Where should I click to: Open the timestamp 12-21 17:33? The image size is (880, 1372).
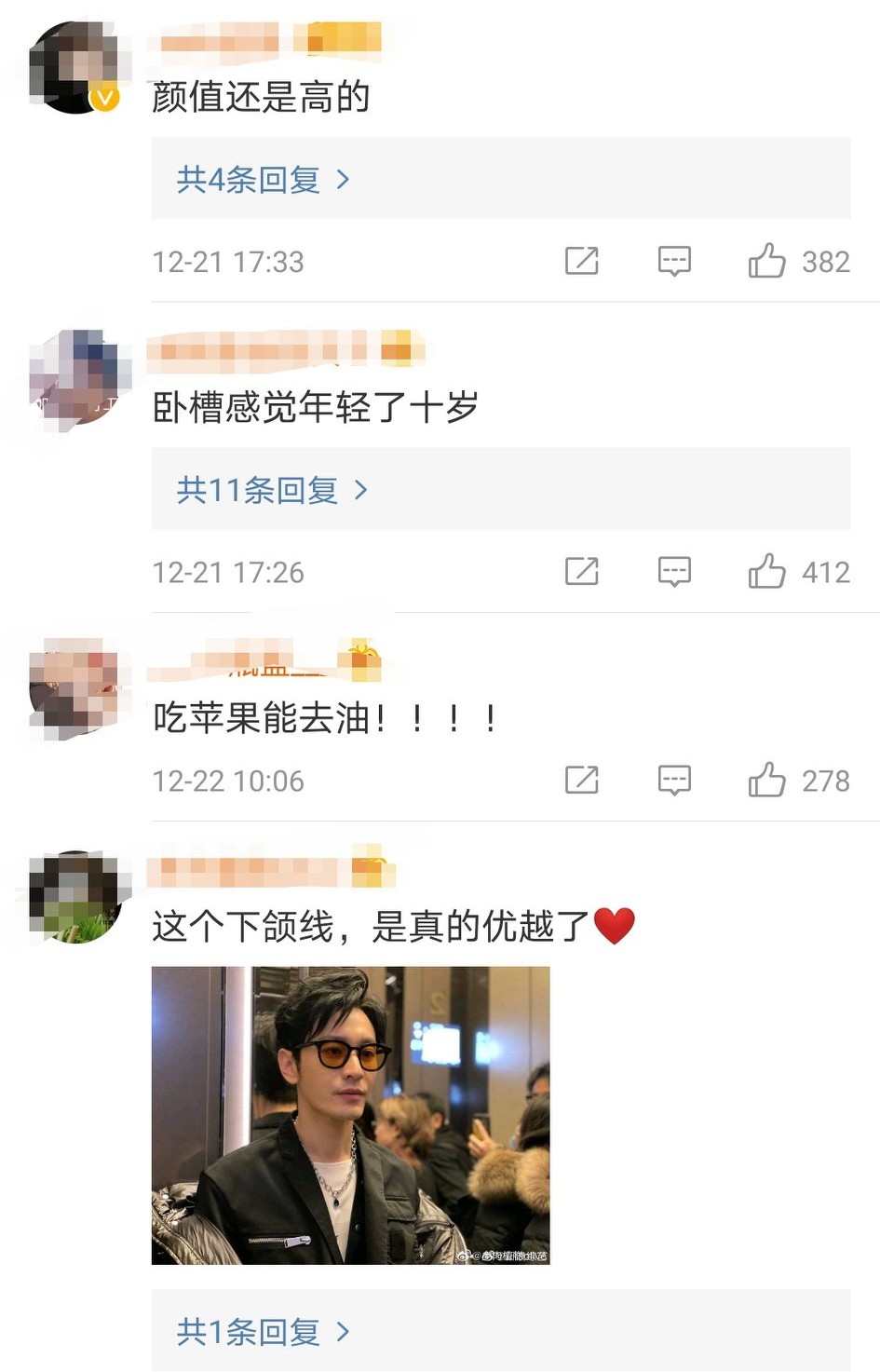pyautogui.click(x=226, y=262)
